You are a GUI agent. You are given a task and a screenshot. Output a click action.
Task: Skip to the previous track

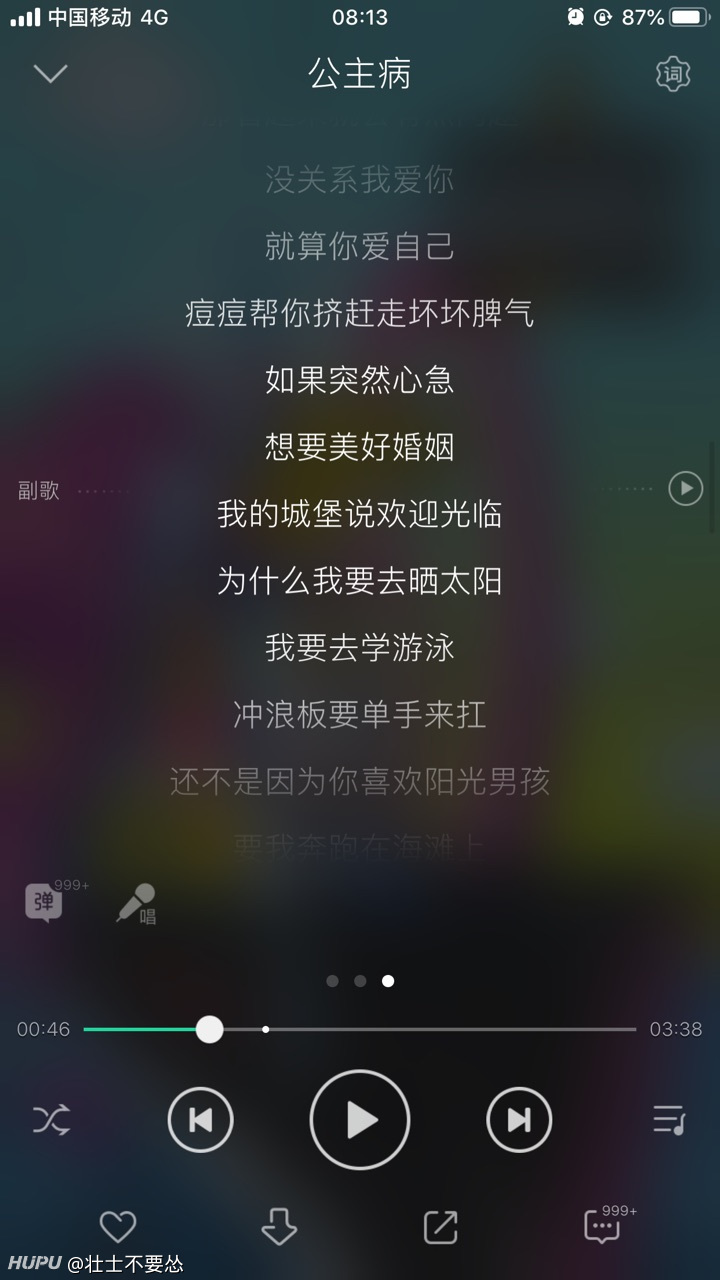pyautogui.click(x=200, y=1120)
